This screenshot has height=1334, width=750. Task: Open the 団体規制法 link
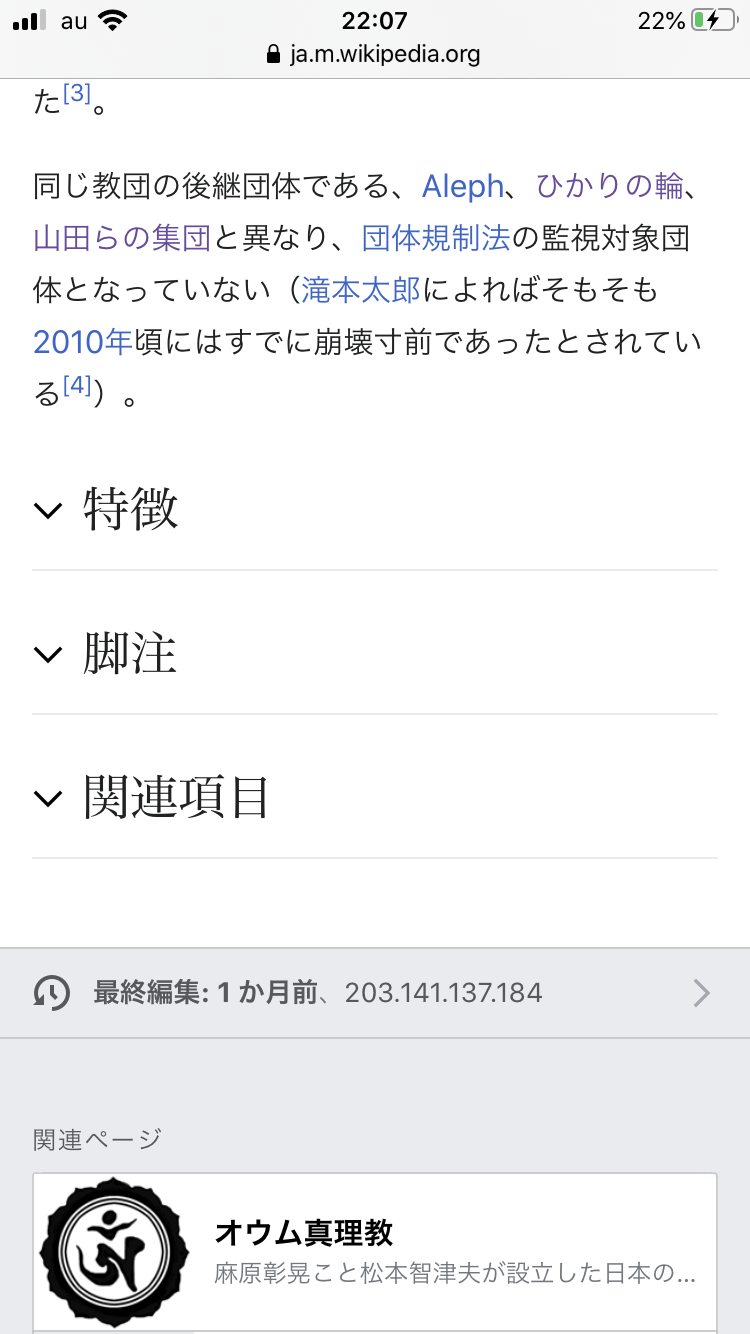click(x=436, y=238)
